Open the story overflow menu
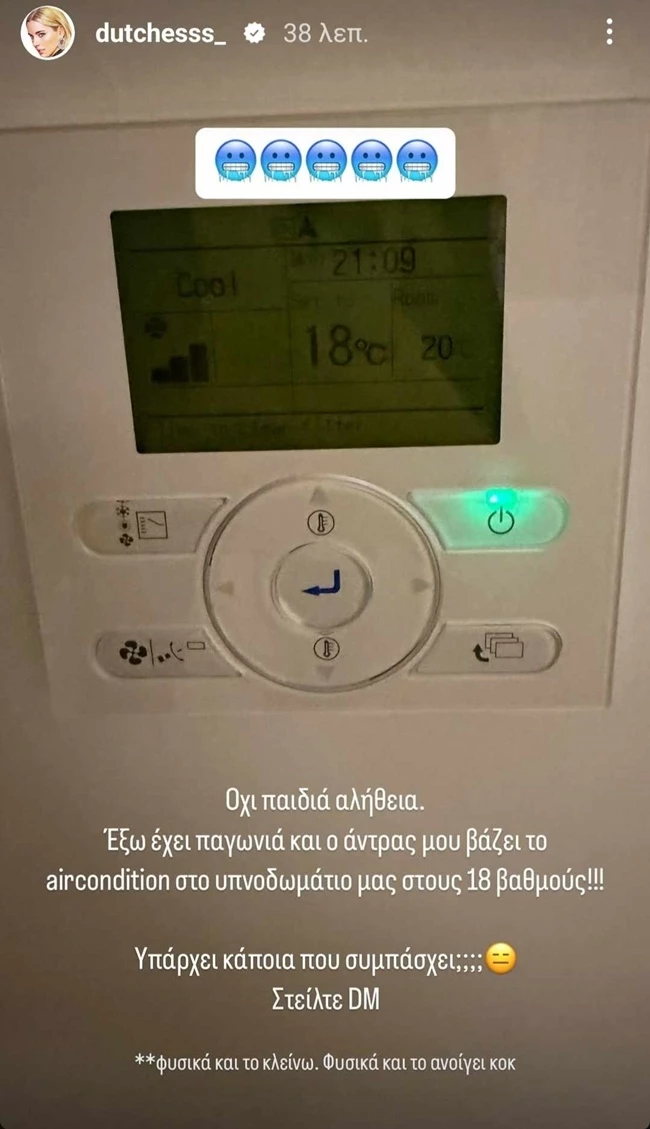This screenshot has width=650, height=1129. 609,33
